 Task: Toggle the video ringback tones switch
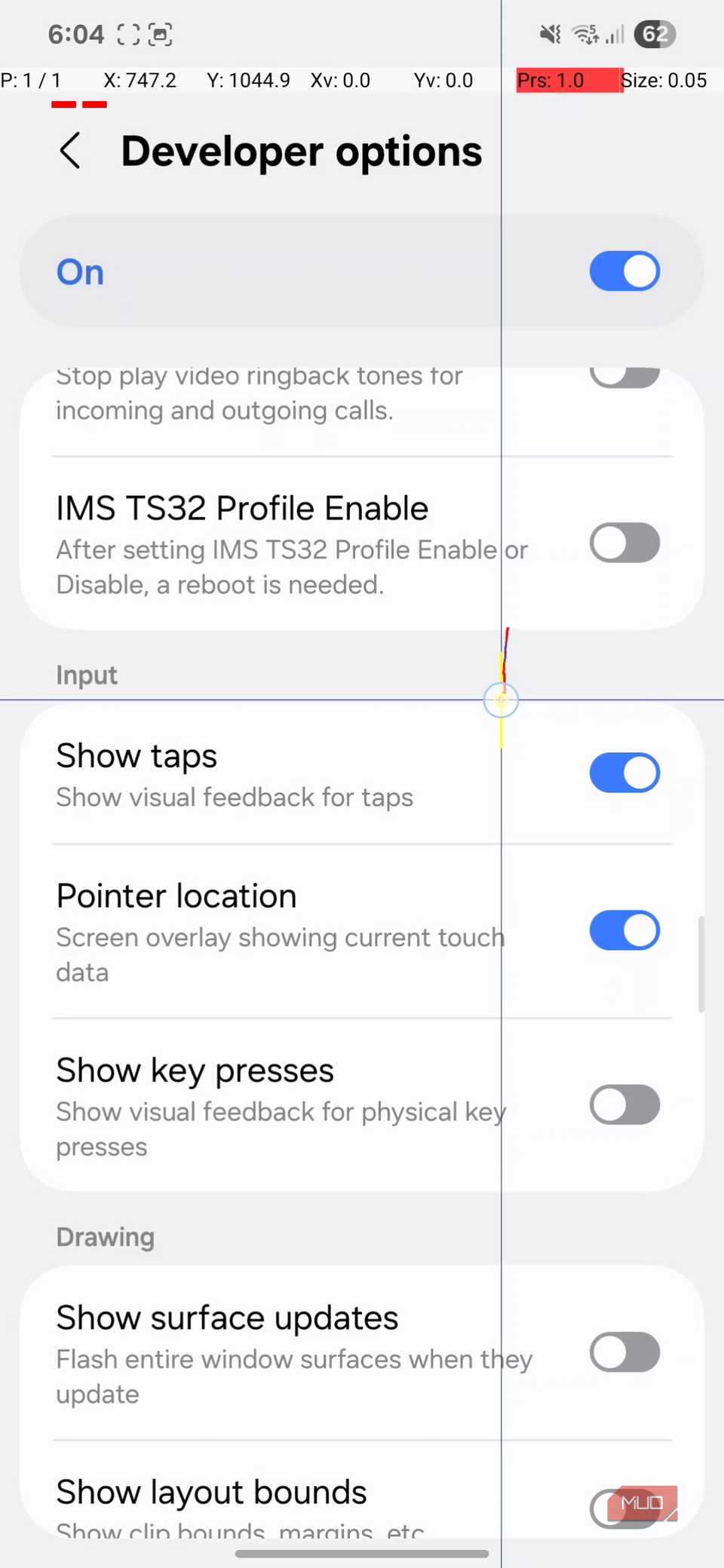click(x=624, y=377)
